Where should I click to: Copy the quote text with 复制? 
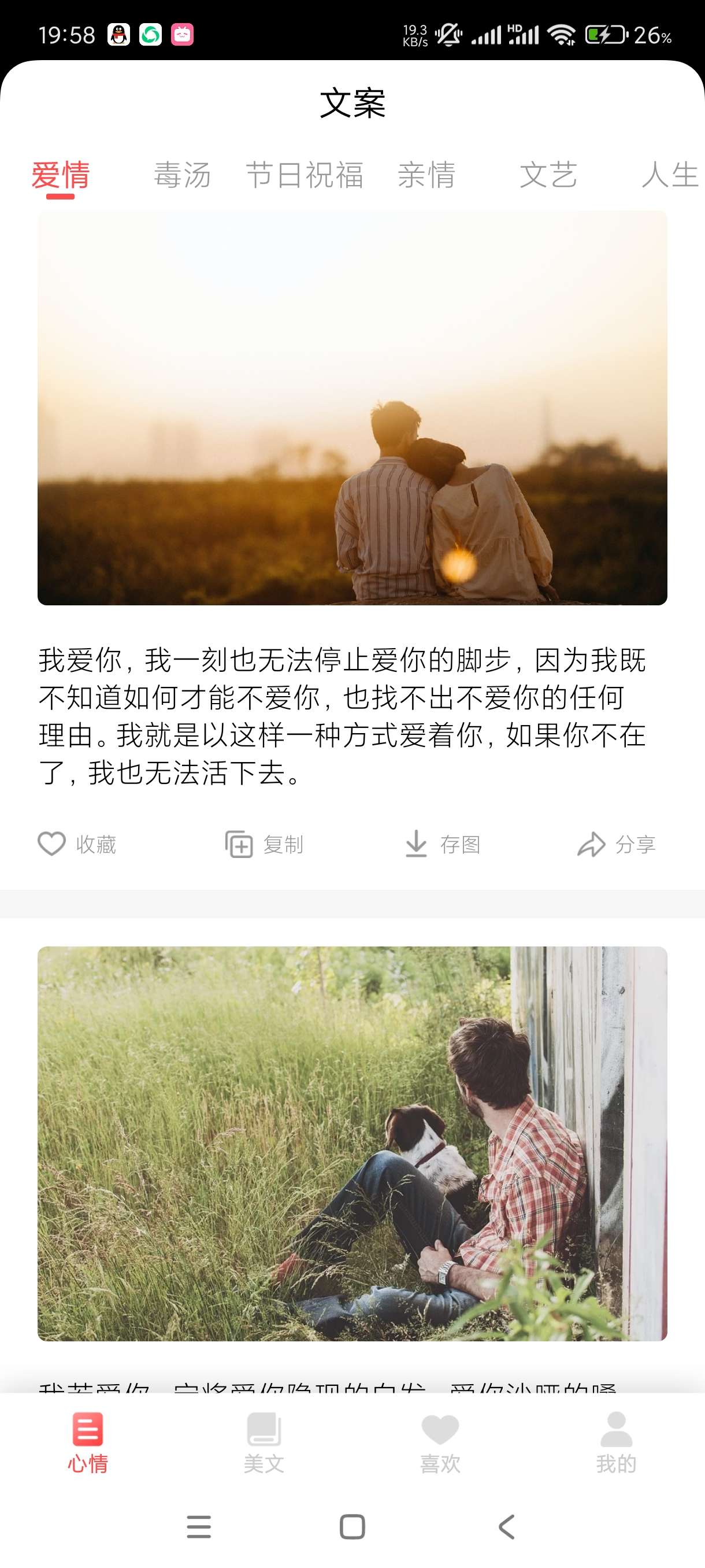pos(264,844)
